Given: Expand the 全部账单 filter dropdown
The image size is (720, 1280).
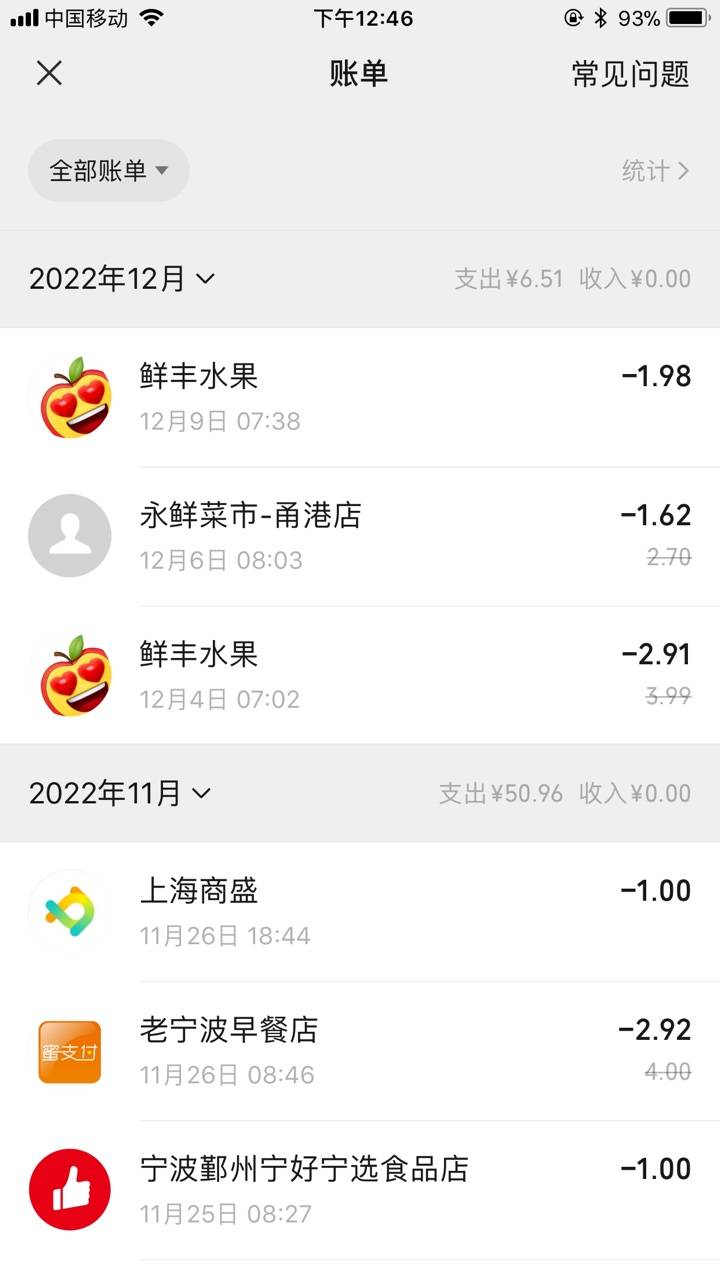Looking at the screenshot, I should coord(108,170).
